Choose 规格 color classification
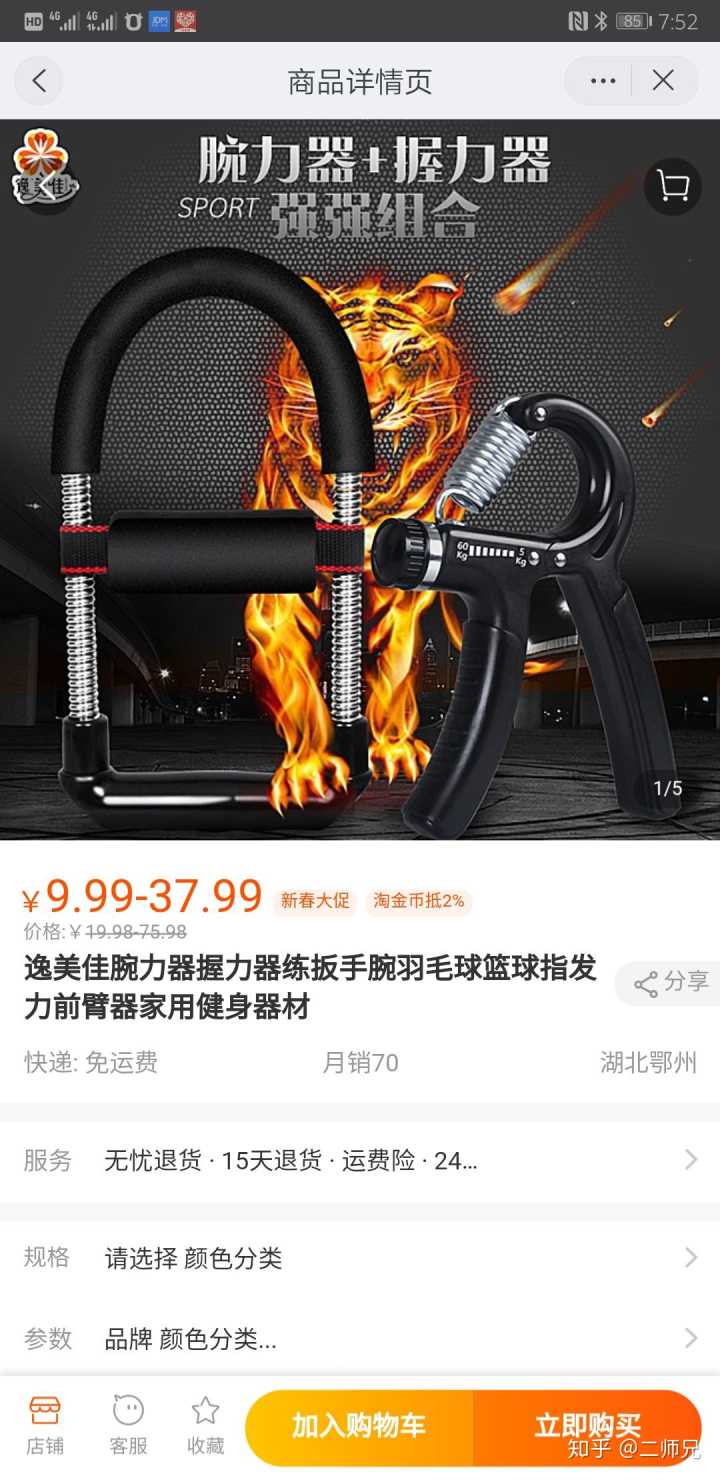The height and width of the screenshot is (1480, 720). (x=360, y=1258)
